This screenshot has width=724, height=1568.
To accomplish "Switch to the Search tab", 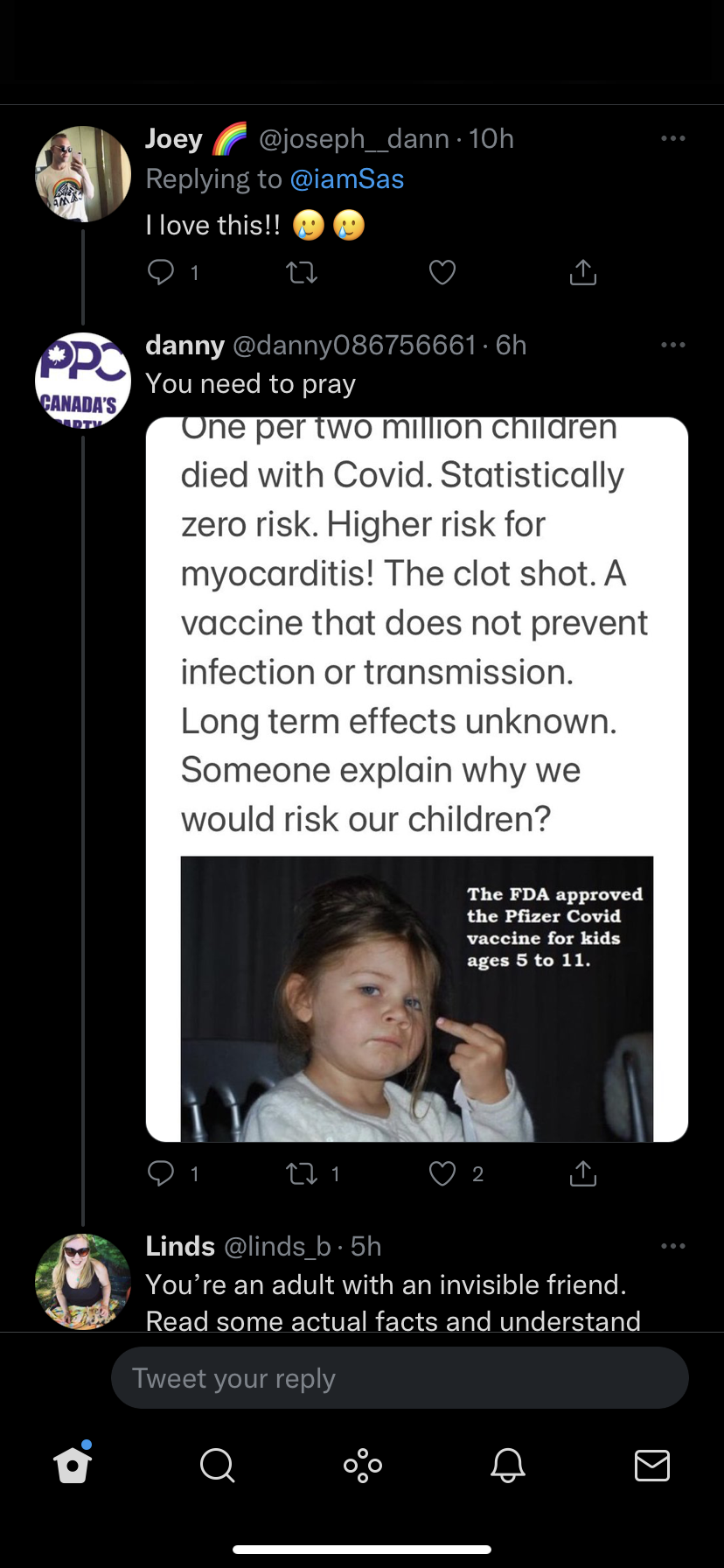I will pos(217,1465).
